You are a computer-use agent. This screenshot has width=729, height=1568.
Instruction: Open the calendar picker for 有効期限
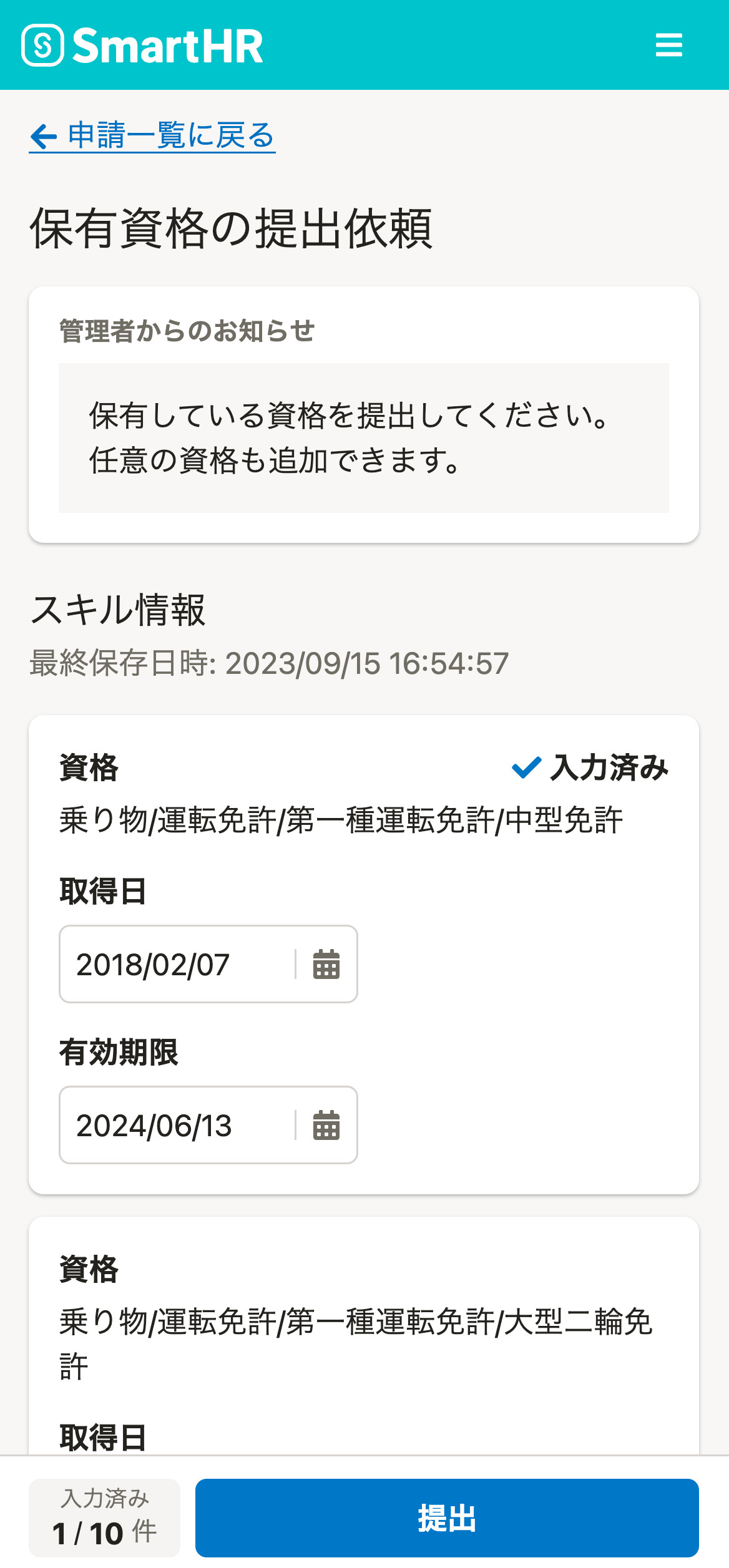coord(326,1125)
